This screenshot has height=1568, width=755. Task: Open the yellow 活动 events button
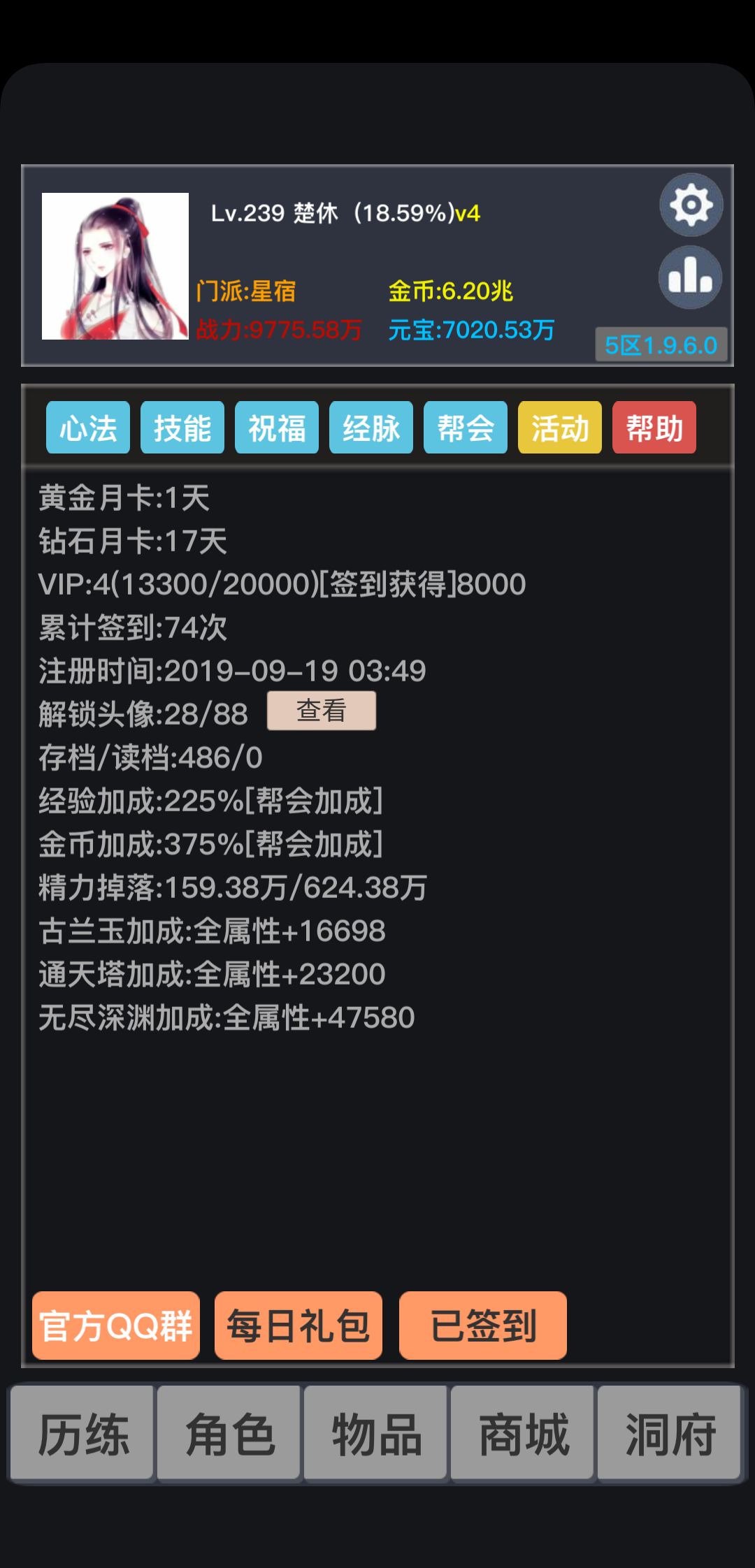click(560, 428)
